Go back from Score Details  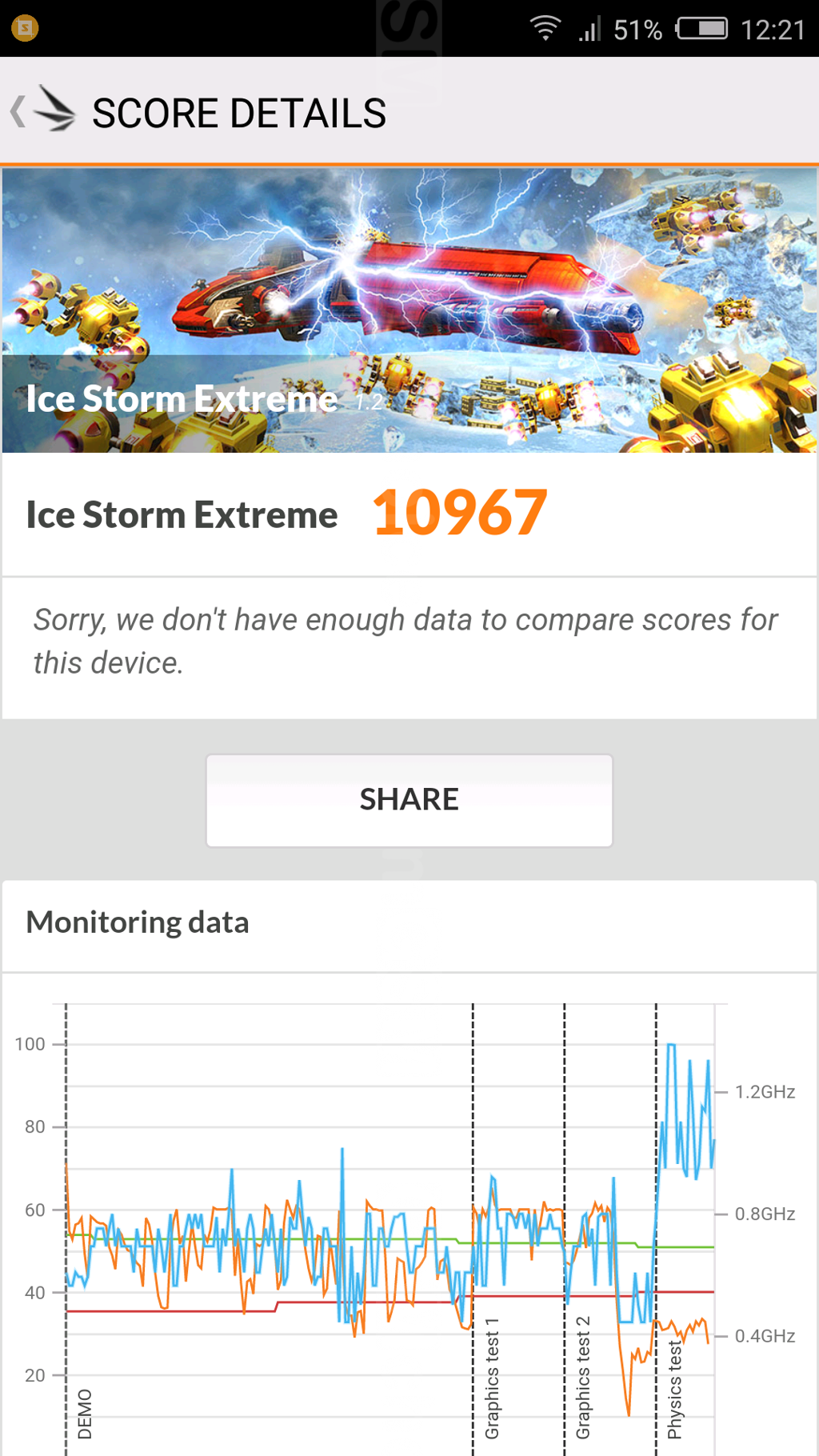click(42, 111)
